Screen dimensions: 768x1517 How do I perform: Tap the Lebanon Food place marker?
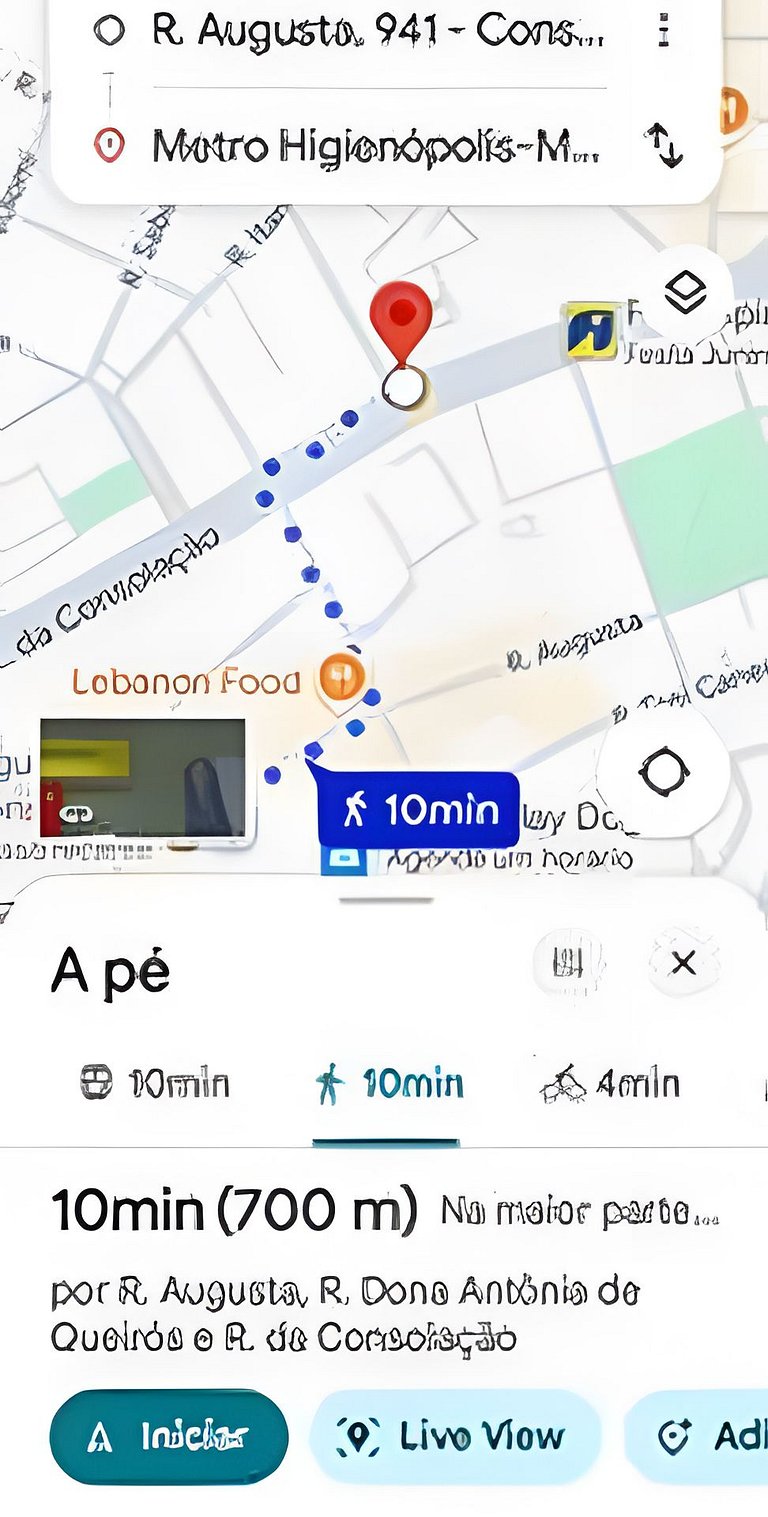(x=340, y=680)
